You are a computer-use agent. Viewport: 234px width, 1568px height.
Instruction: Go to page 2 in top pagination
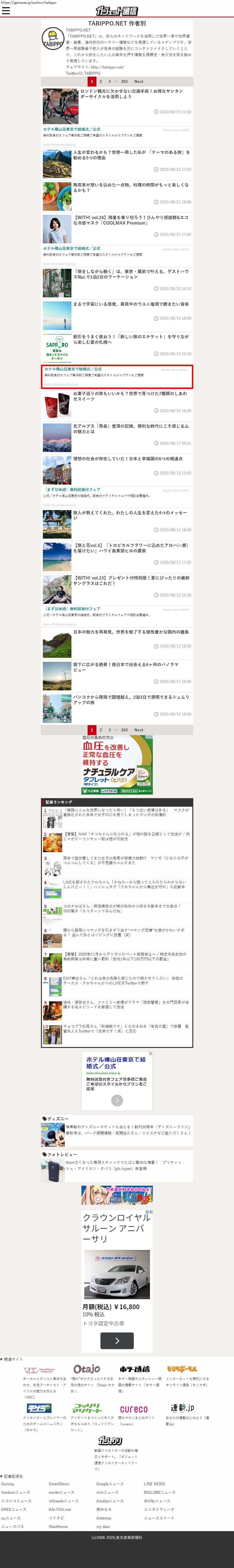pyautogui.click(x=100, y=81)
